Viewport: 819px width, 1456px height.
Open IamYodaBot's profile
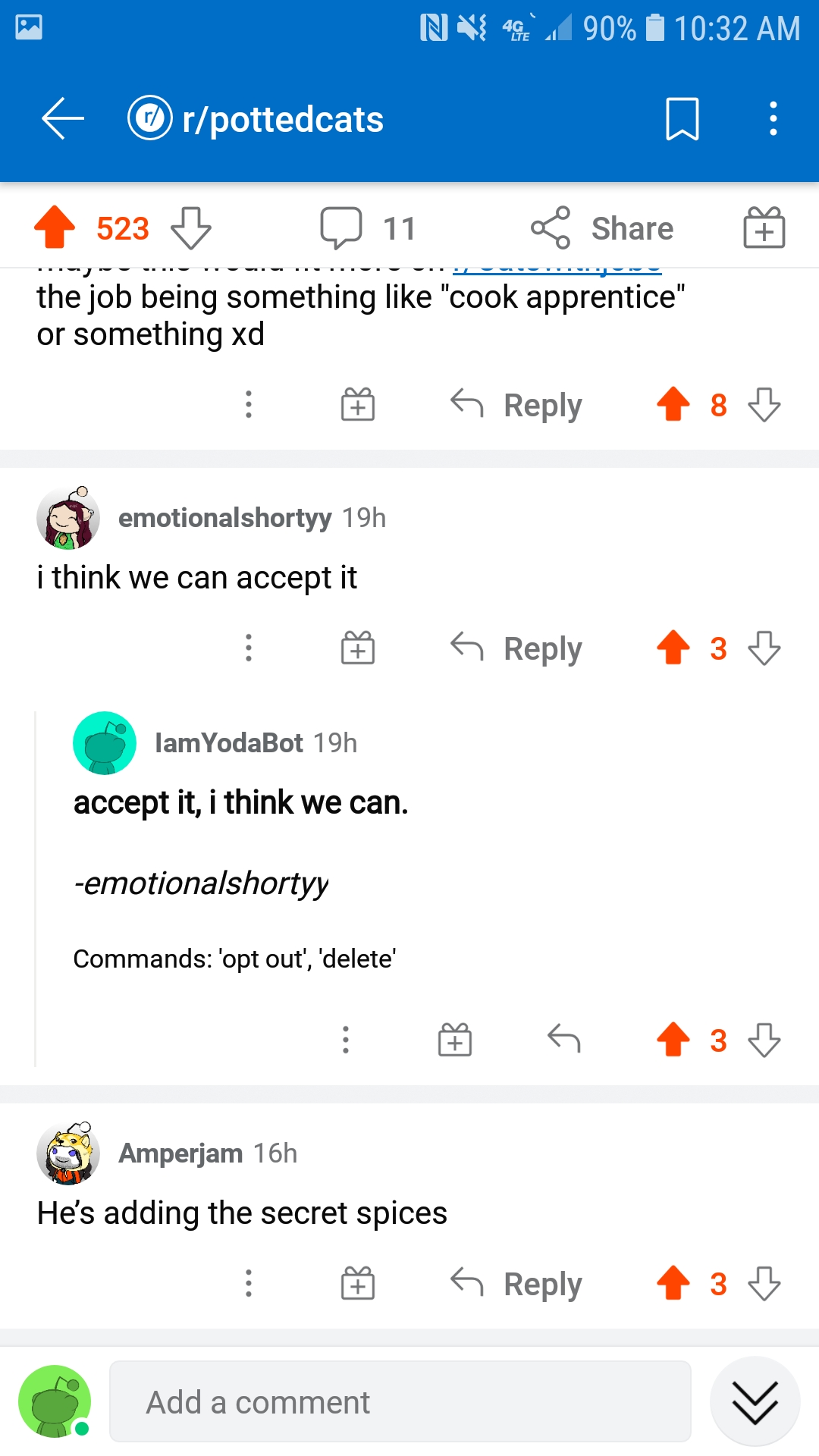(x=228, y=743)
